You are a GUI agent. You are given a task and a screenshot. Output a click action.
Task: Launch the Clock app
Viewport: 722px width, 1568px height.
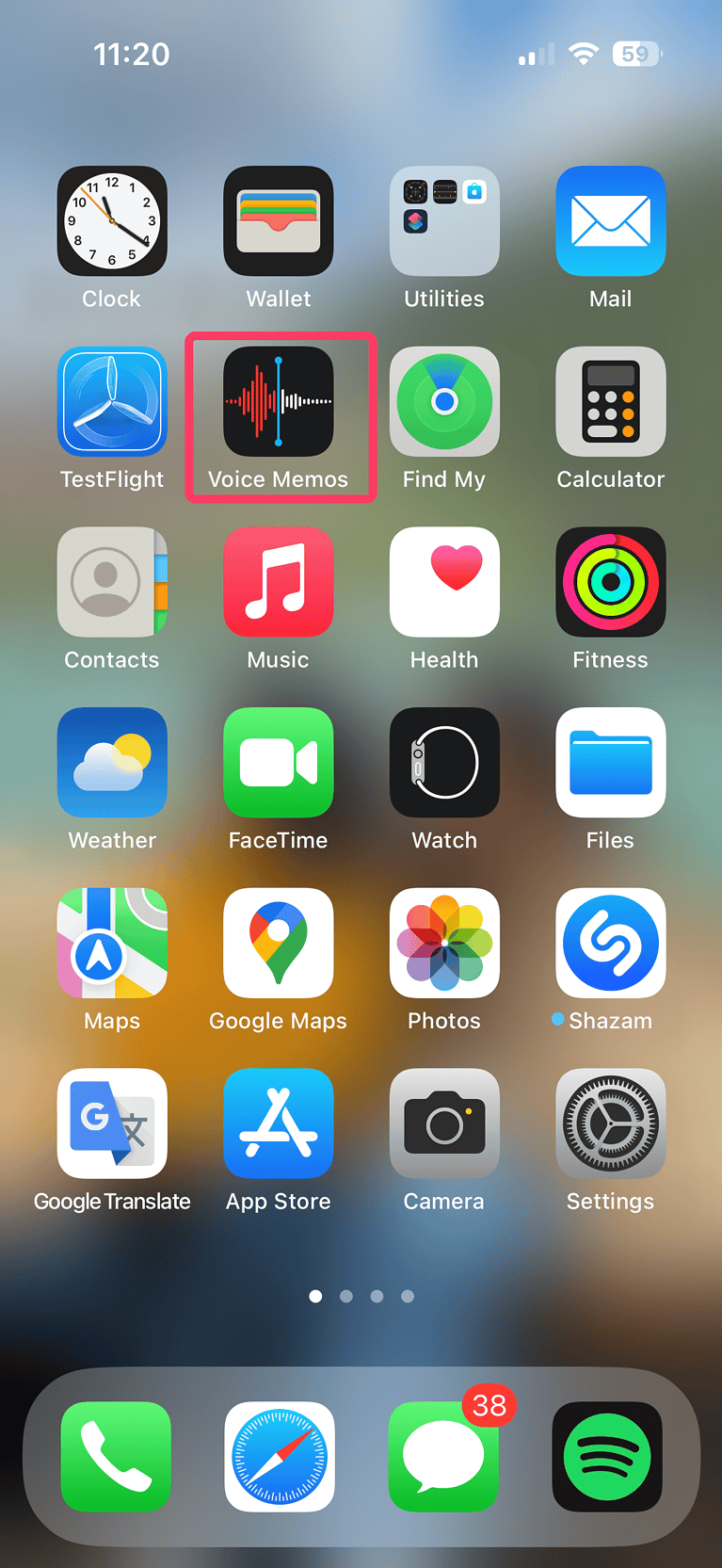click(112, 220)
